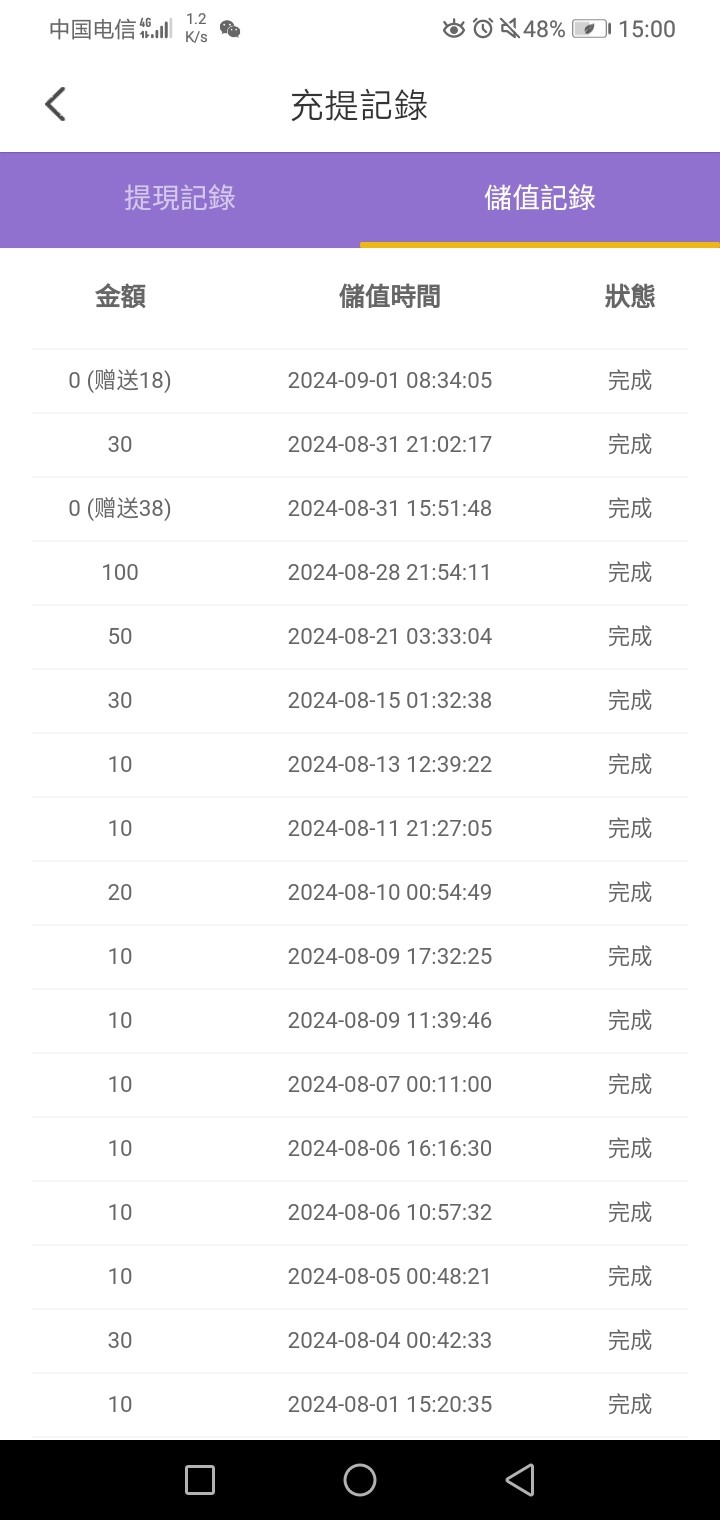Tap the system back button
720x1520 pixels.
click(520, 1480)
